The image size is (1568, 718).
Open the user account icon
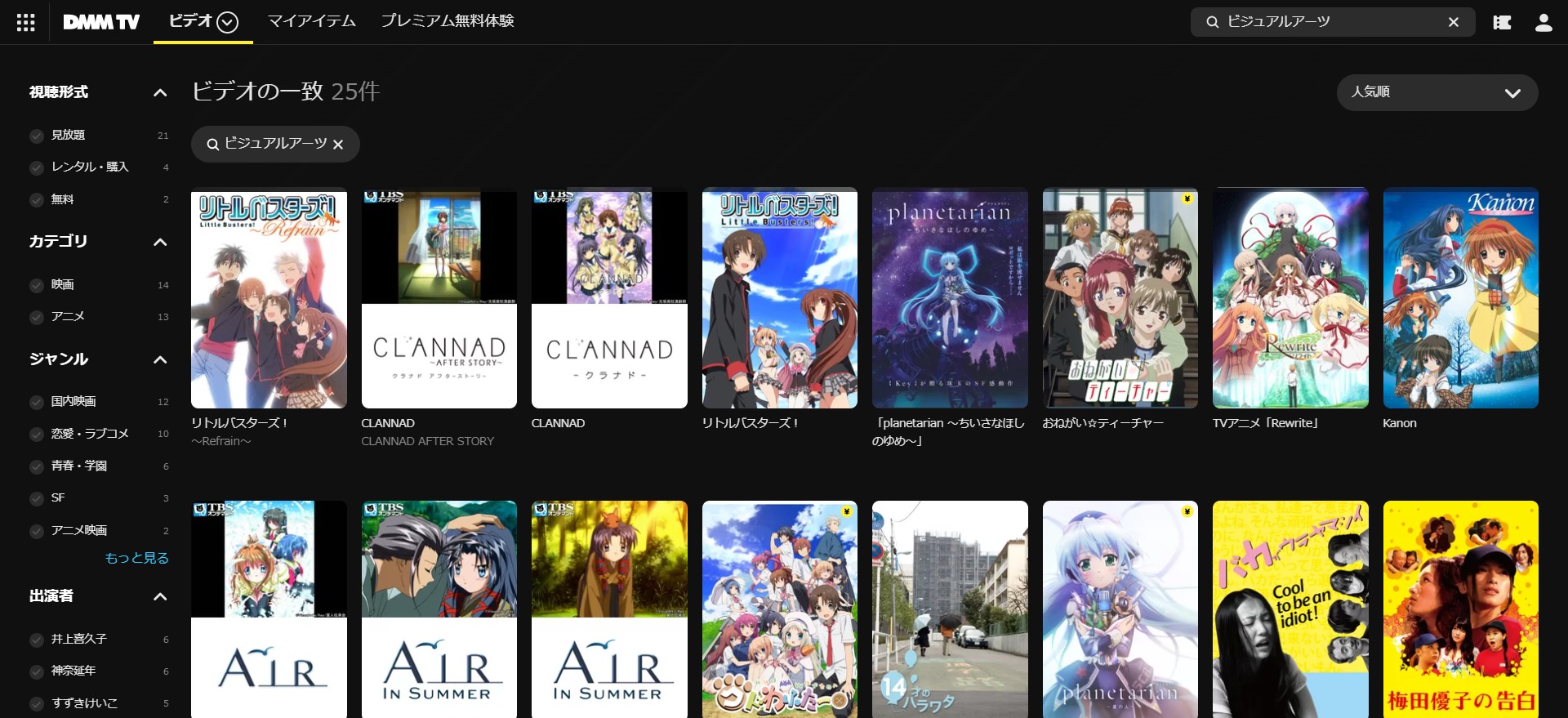pos(1543,22)
